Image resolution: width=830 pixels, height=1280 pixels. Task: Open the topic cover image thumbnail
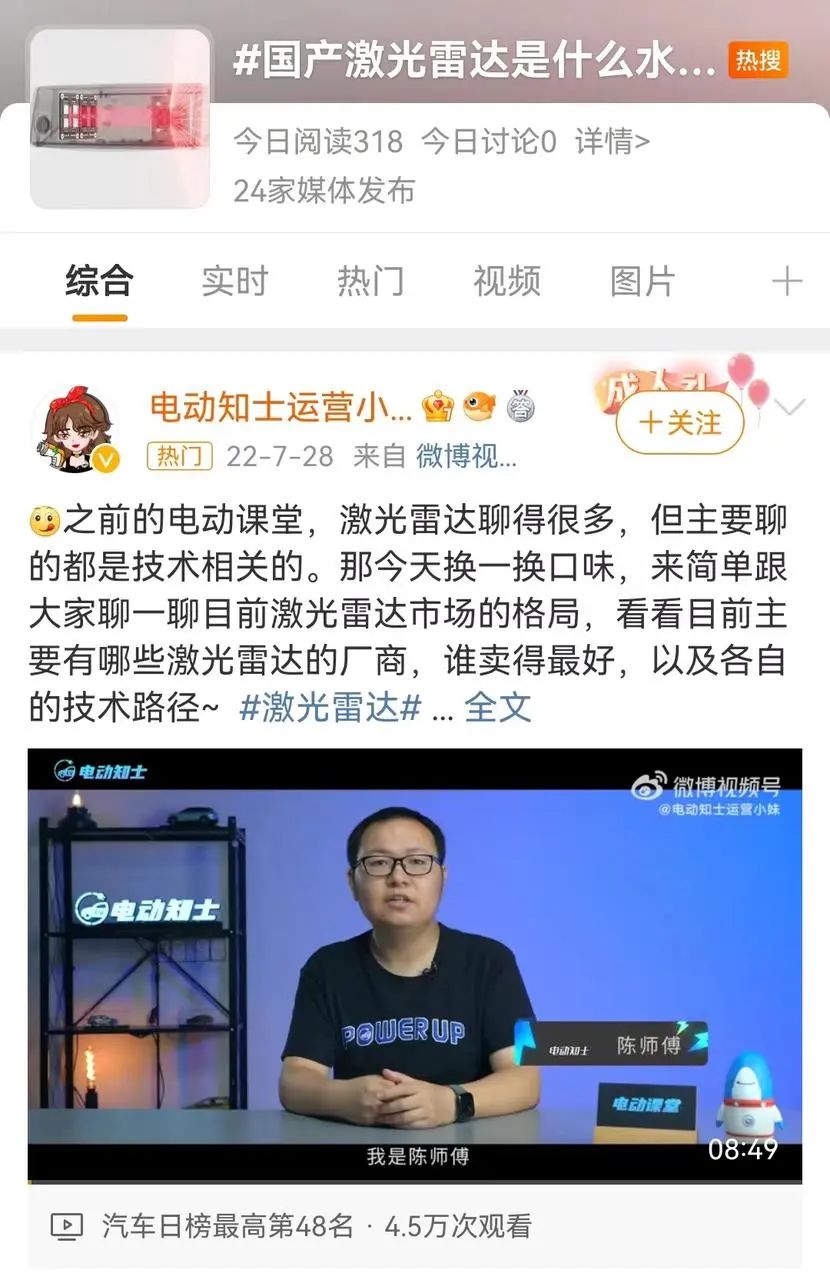coord(121,119)
